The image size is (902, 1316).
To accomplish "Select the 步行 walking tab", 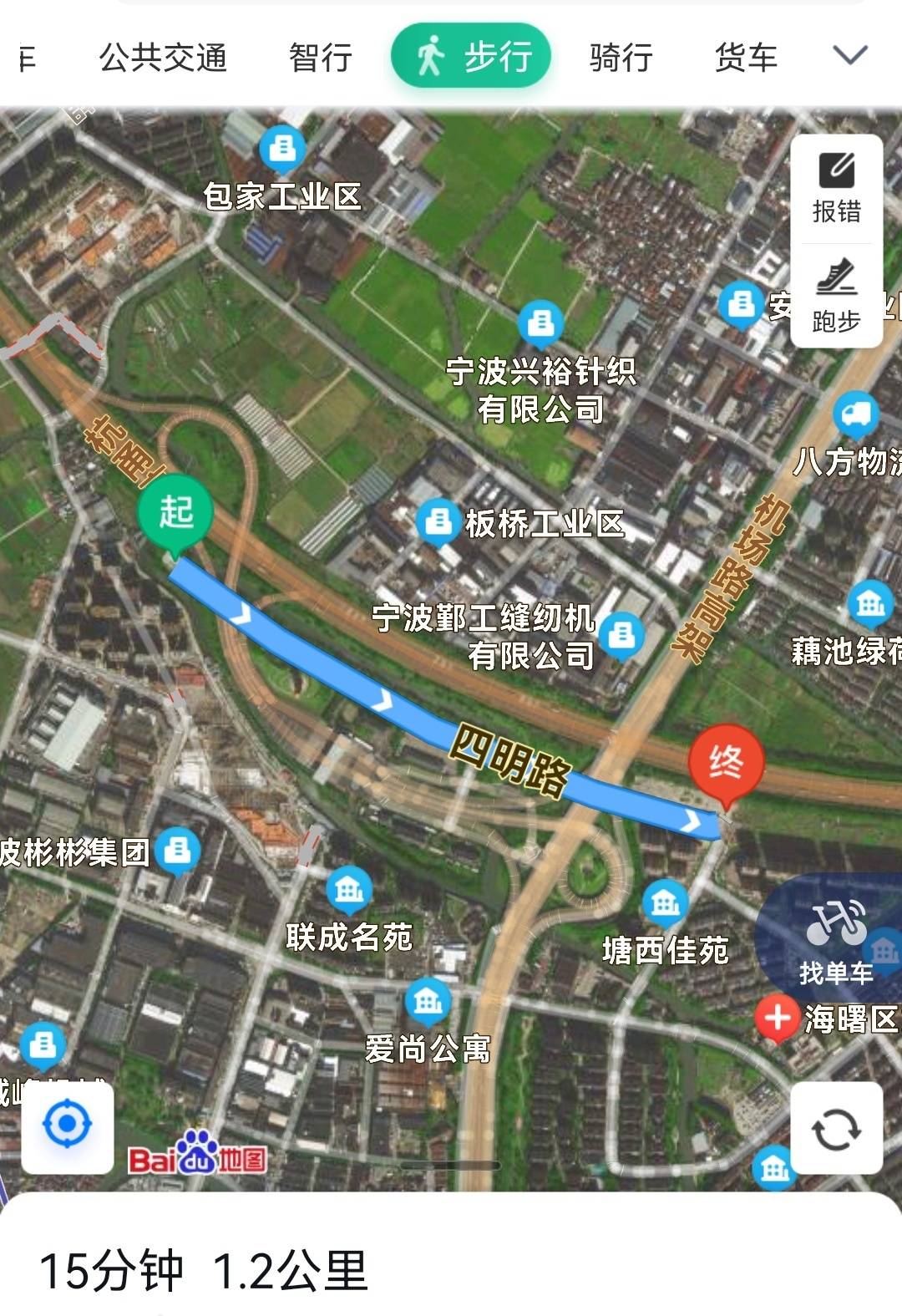I will coord(471,57).
